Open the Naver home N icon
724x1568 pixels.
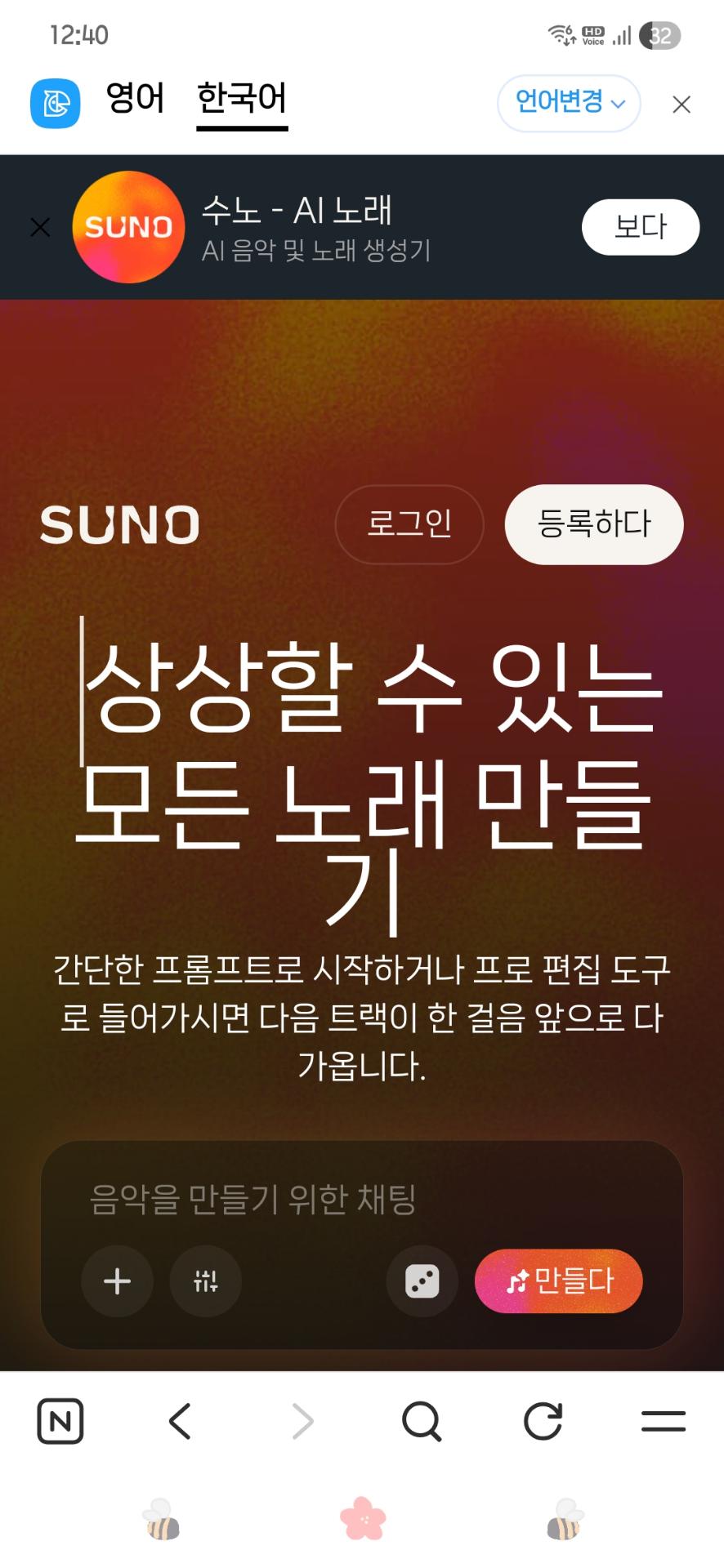point(60,1421)
